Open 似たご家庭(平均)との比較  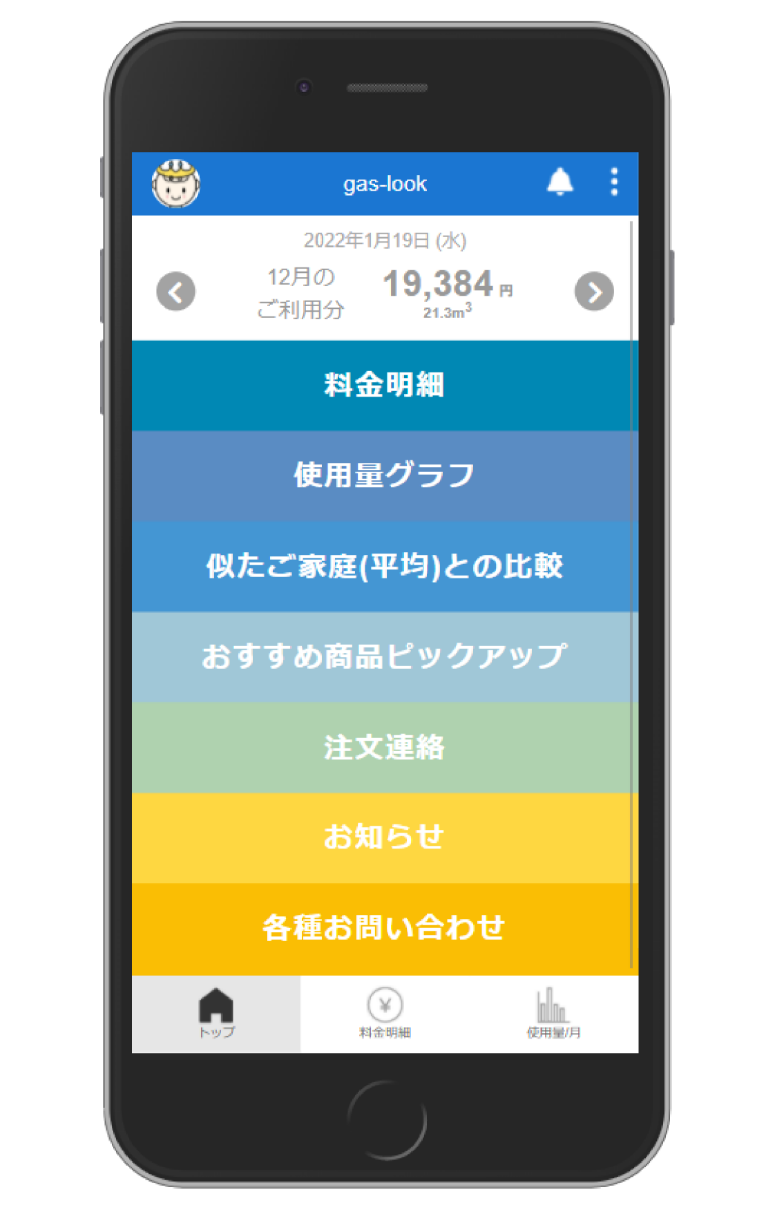click(x=384, y=566)
